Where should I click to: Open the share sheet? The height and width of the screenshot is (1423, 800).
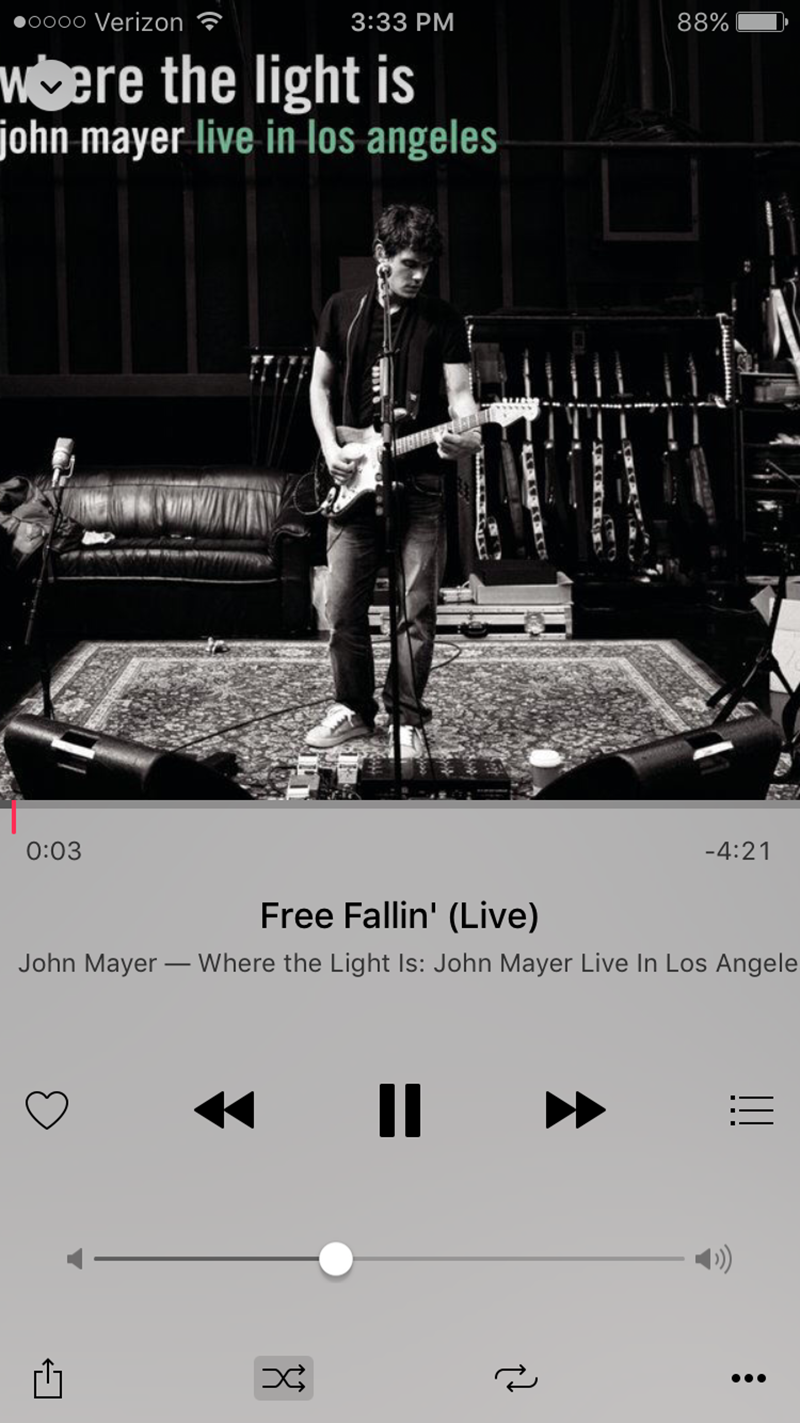(x=46, y=1378)
